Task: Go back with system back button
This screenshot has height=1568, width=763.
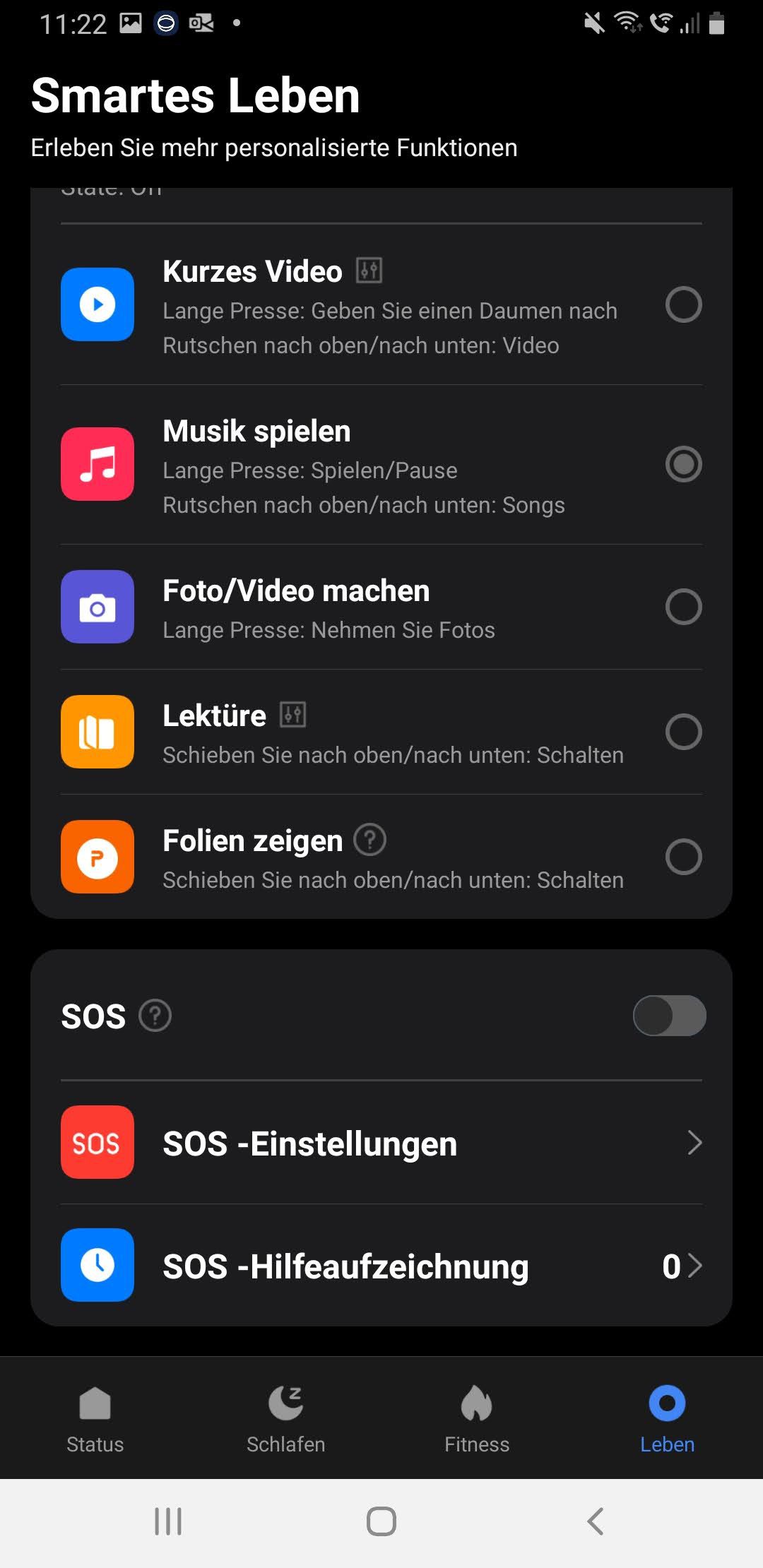Action: (x=596, y=1521)
